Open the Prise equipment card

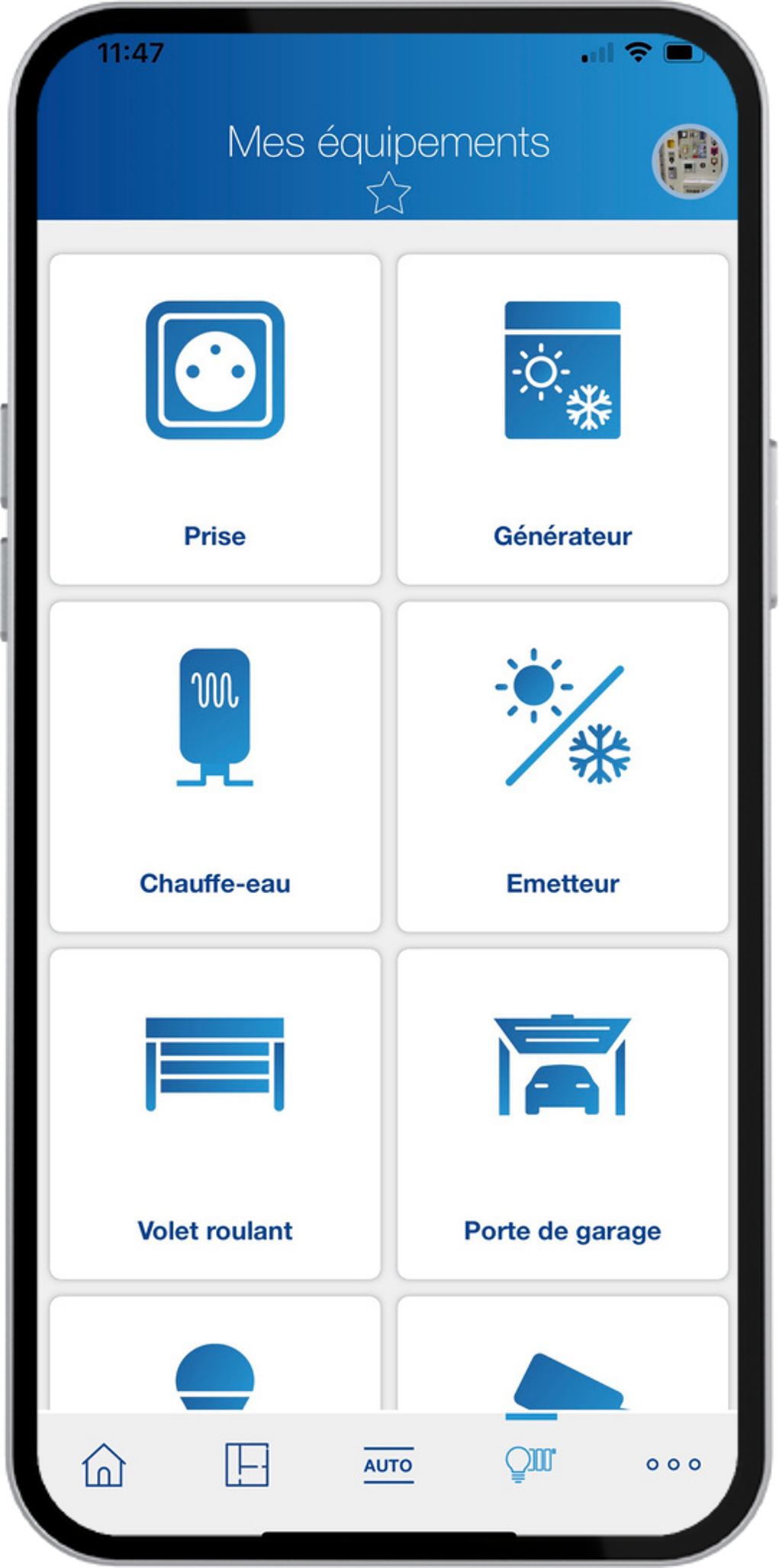215,419
